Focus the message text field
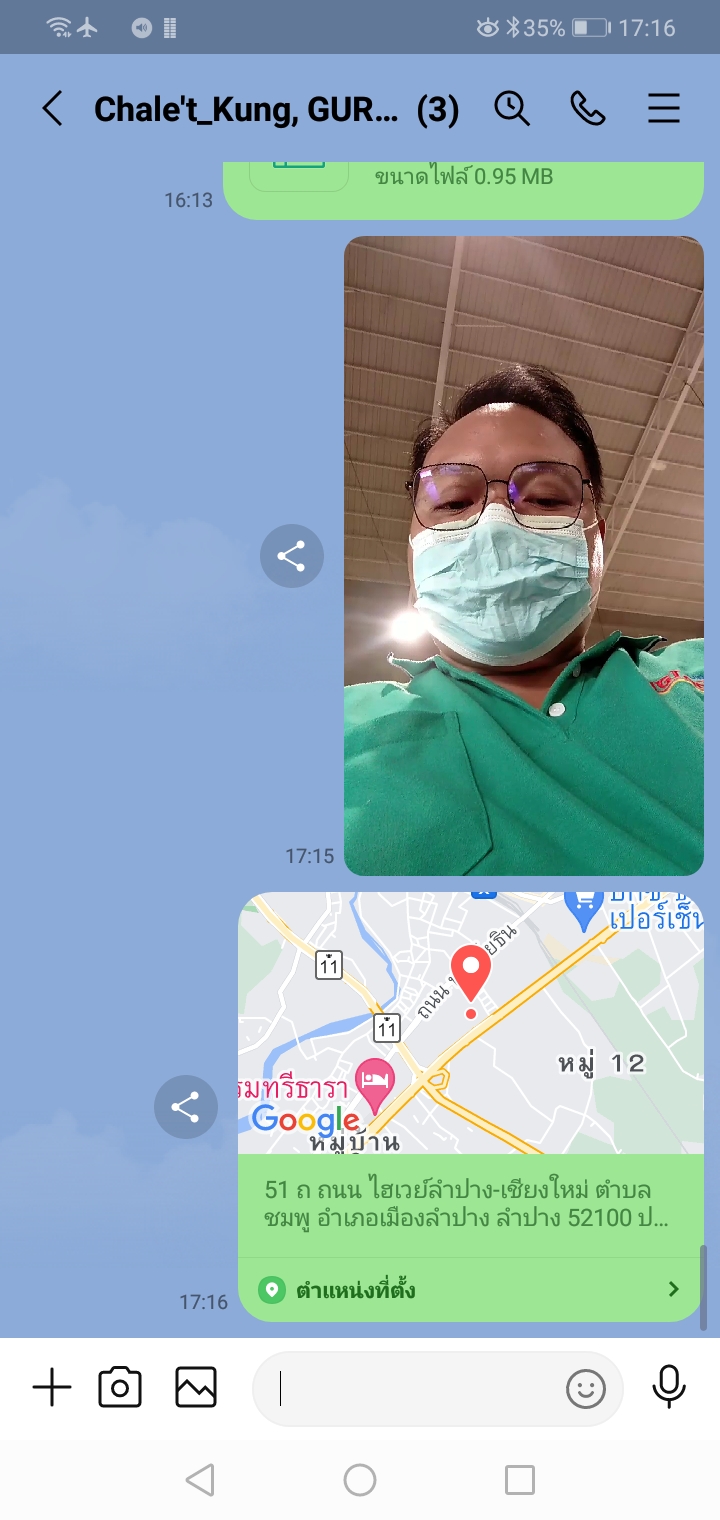720x1520 pixels. point(410,1388)
